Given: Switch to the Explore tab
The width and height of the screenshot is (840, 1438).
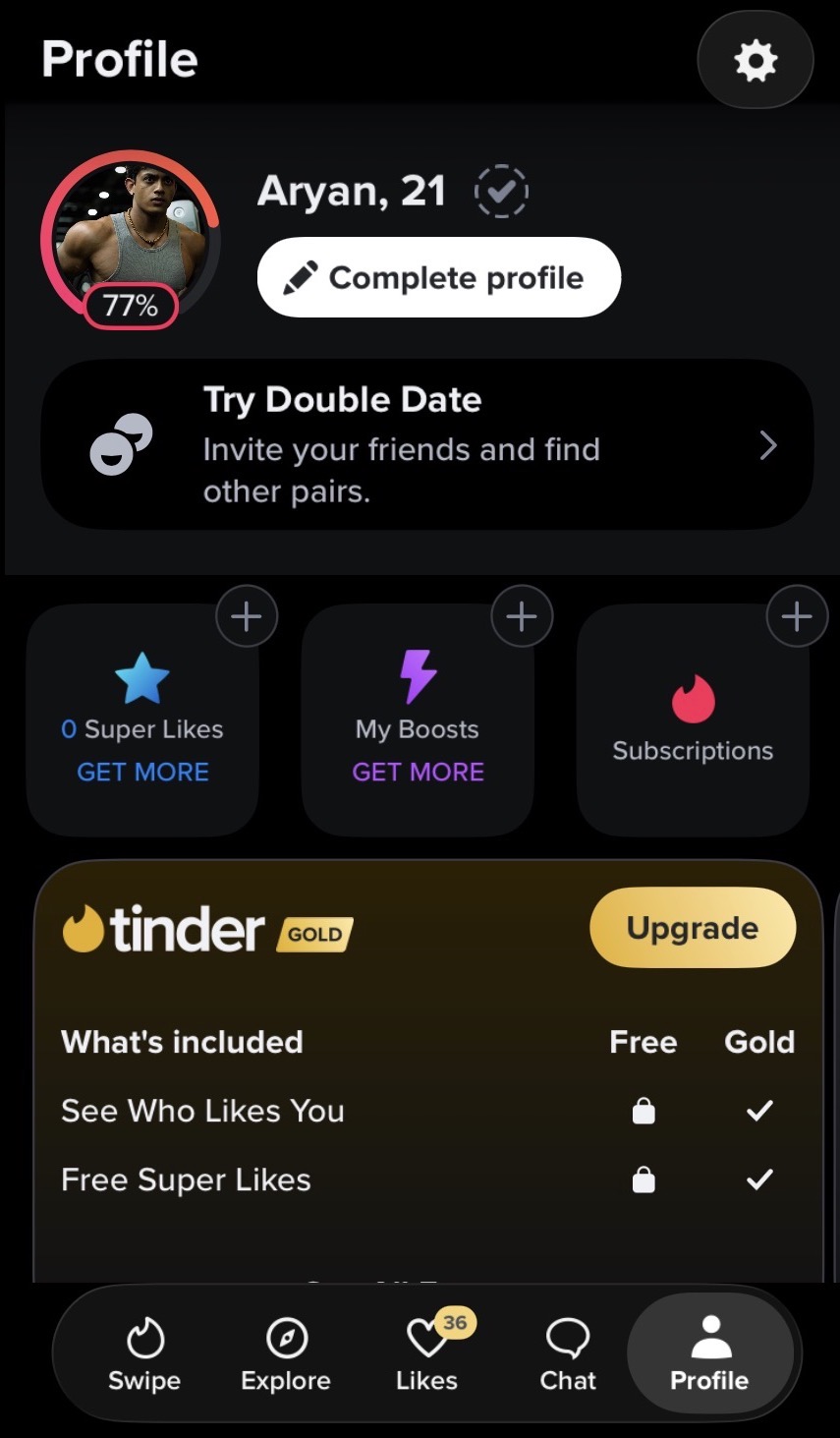Looking at the screenshot, I should 286,1354.
